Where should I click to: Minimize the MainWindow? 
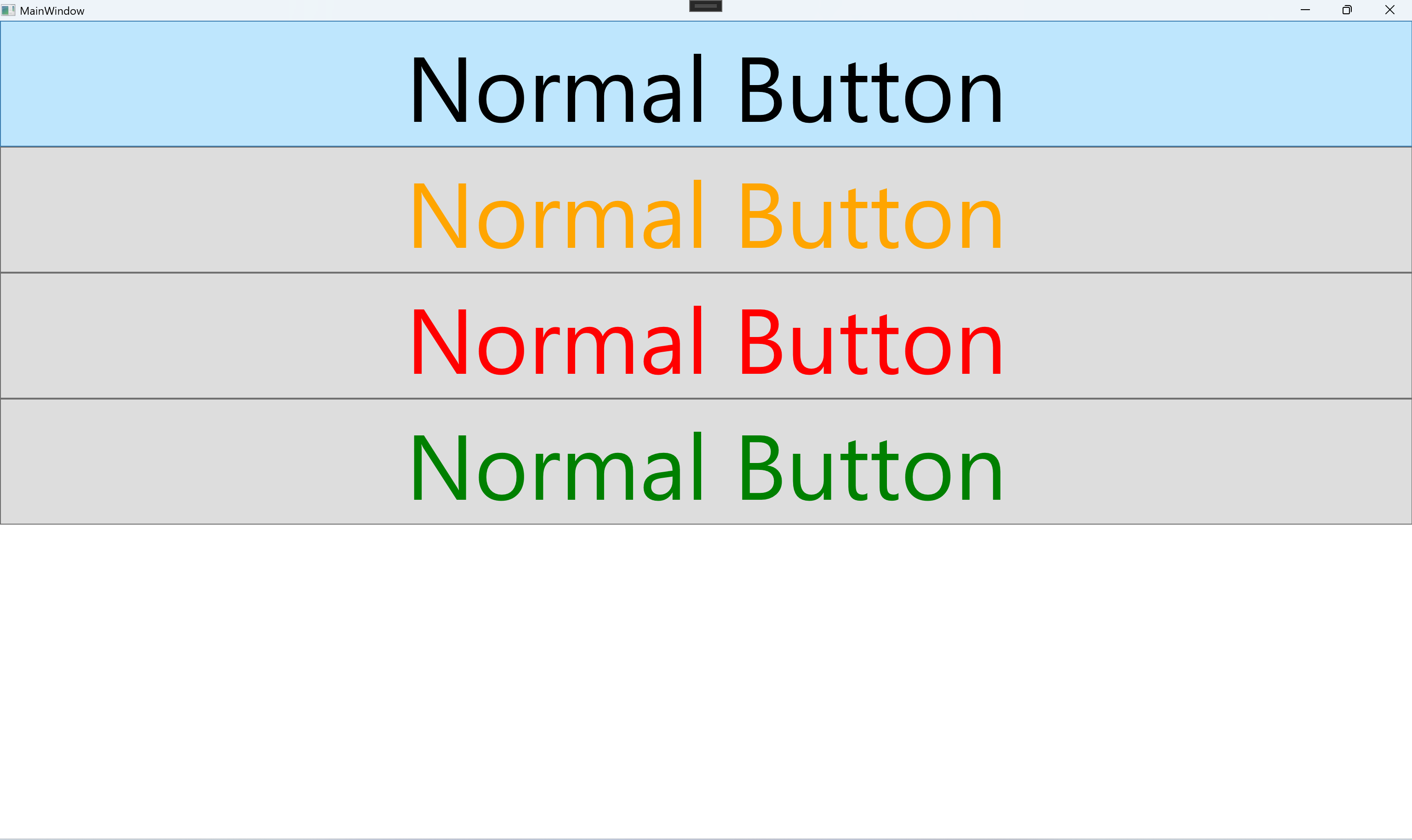point(1305,10)
